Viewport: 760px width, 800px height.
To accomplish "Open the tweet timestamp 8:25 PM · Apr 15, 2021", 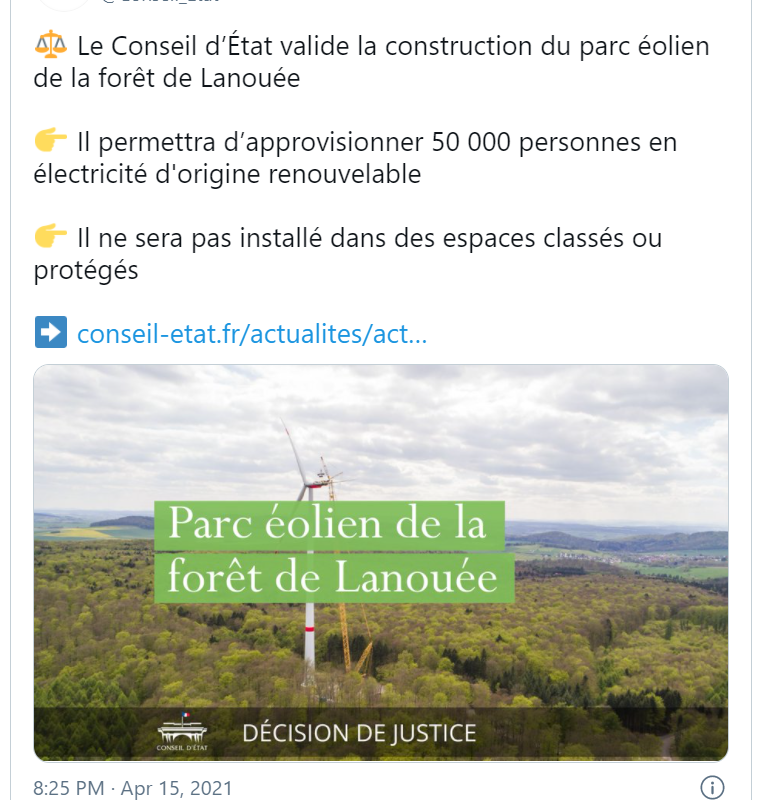I will tap(133, 788).
